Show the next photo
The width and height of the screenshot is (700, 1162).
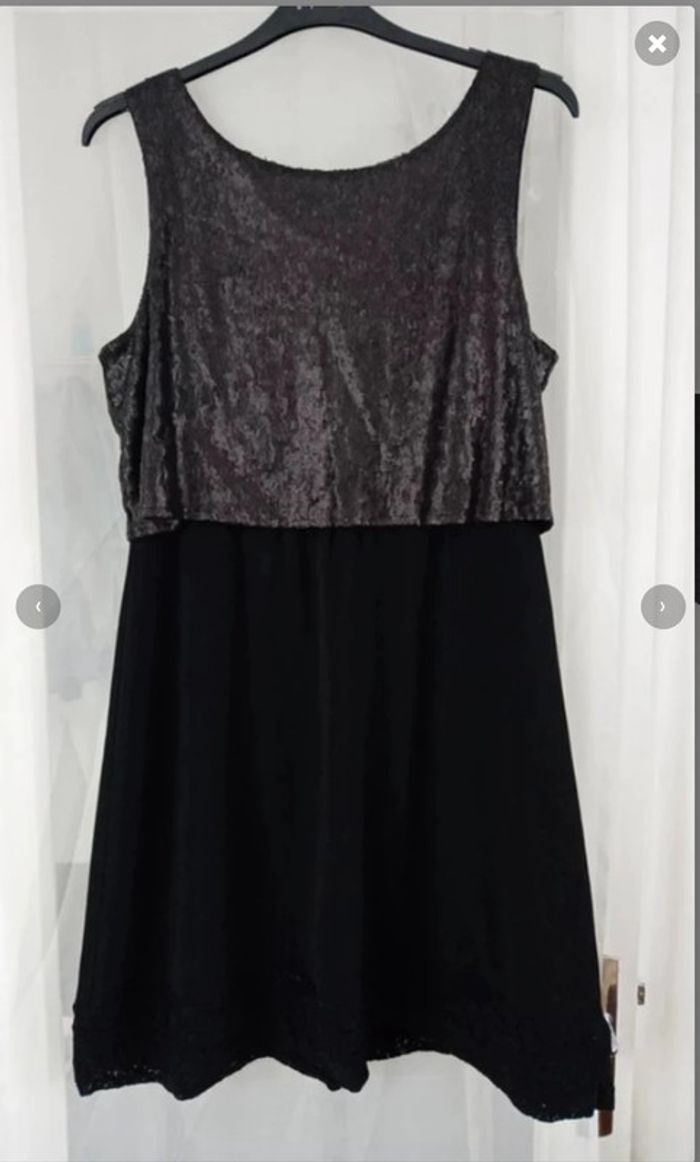[x=662, y=606]
